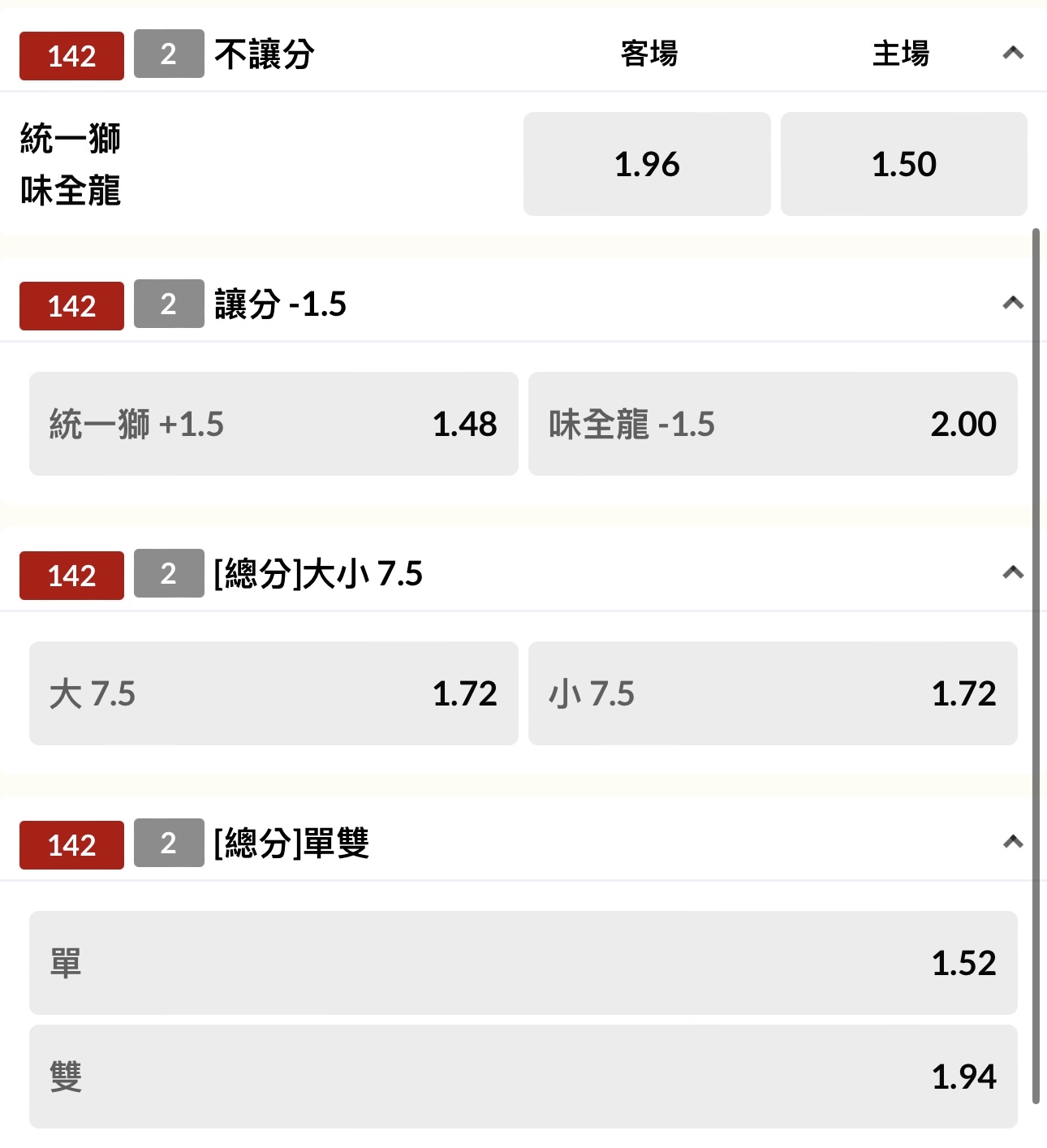This screenshot has width=1047, height=1148.
Task: Collapse the [總分]單雙 section
Action: 1012,843
